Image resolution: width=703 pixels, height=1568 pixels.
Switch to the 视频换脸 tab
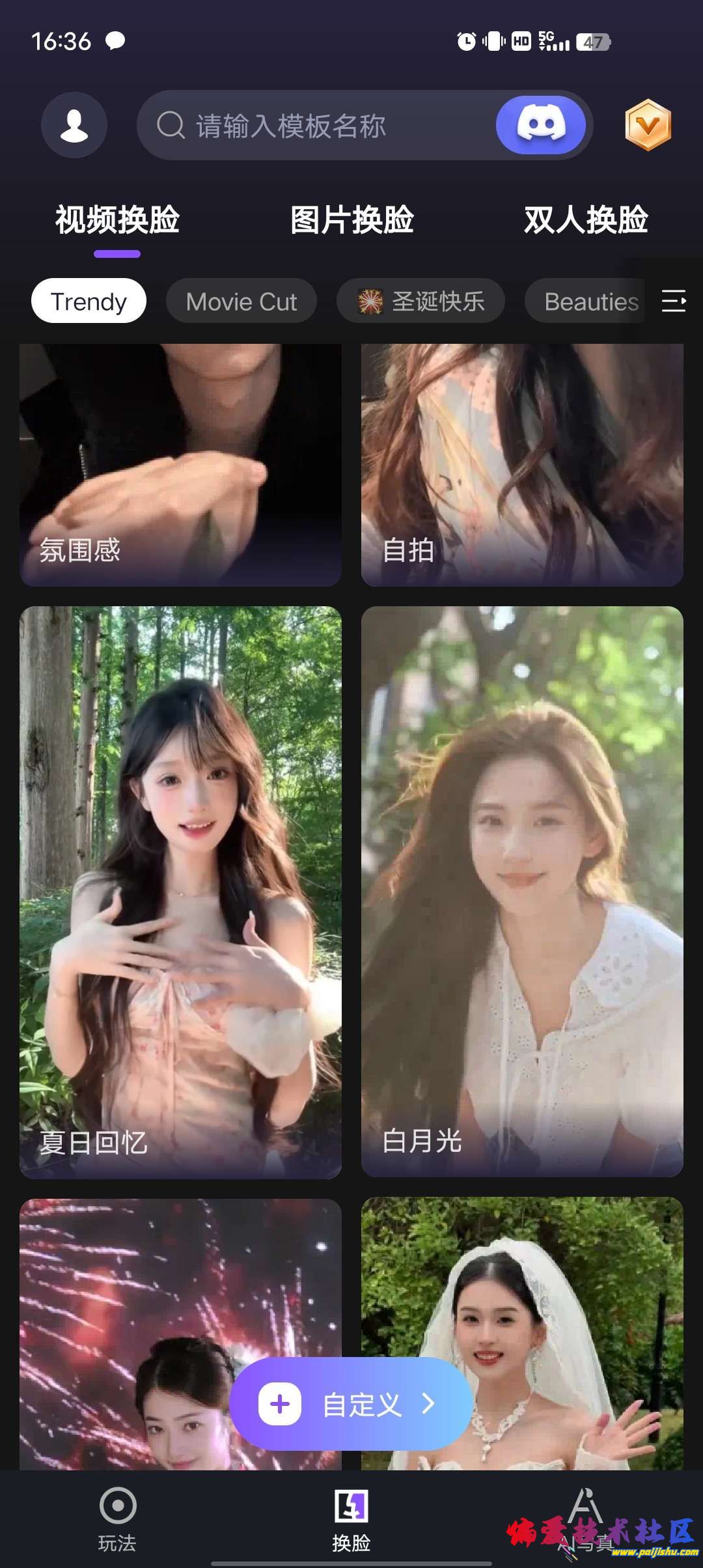pos(117,220)
